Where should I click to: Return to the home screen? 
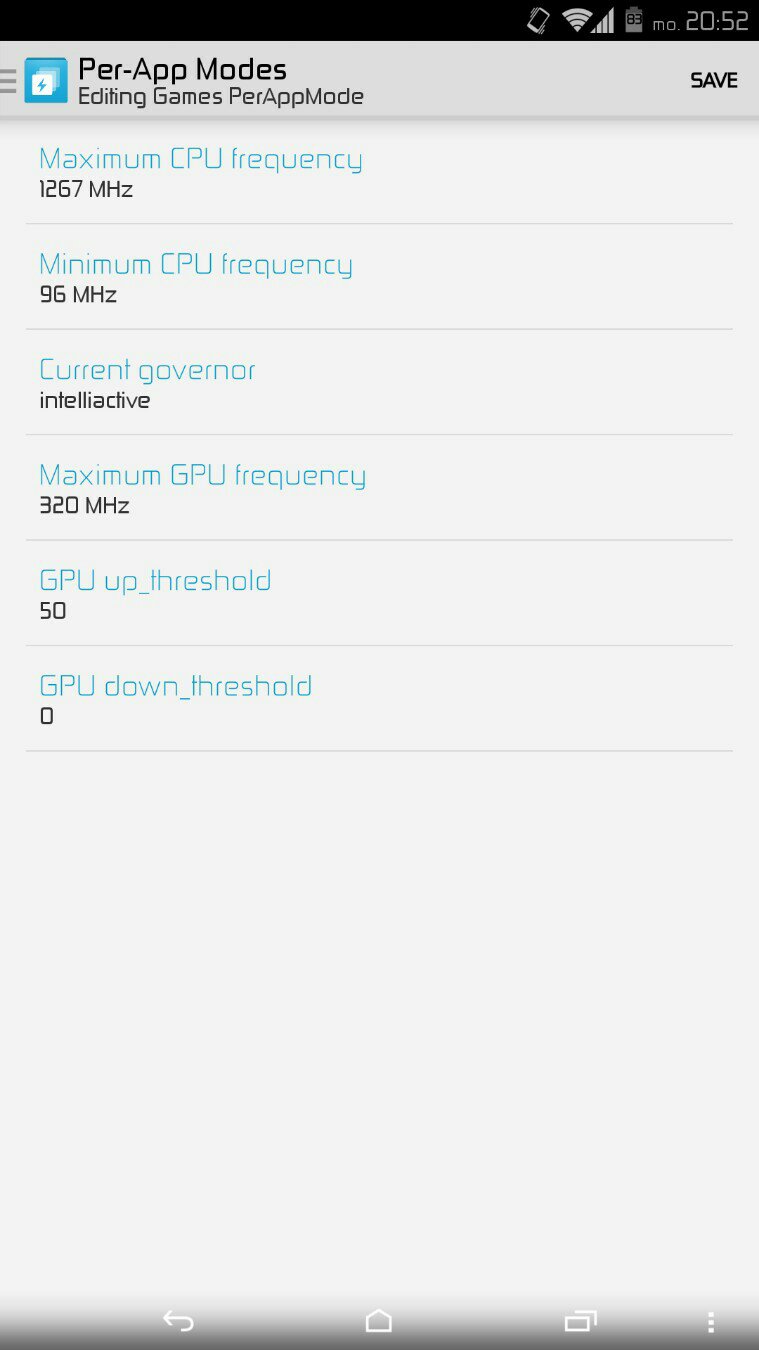point(379,1321)
